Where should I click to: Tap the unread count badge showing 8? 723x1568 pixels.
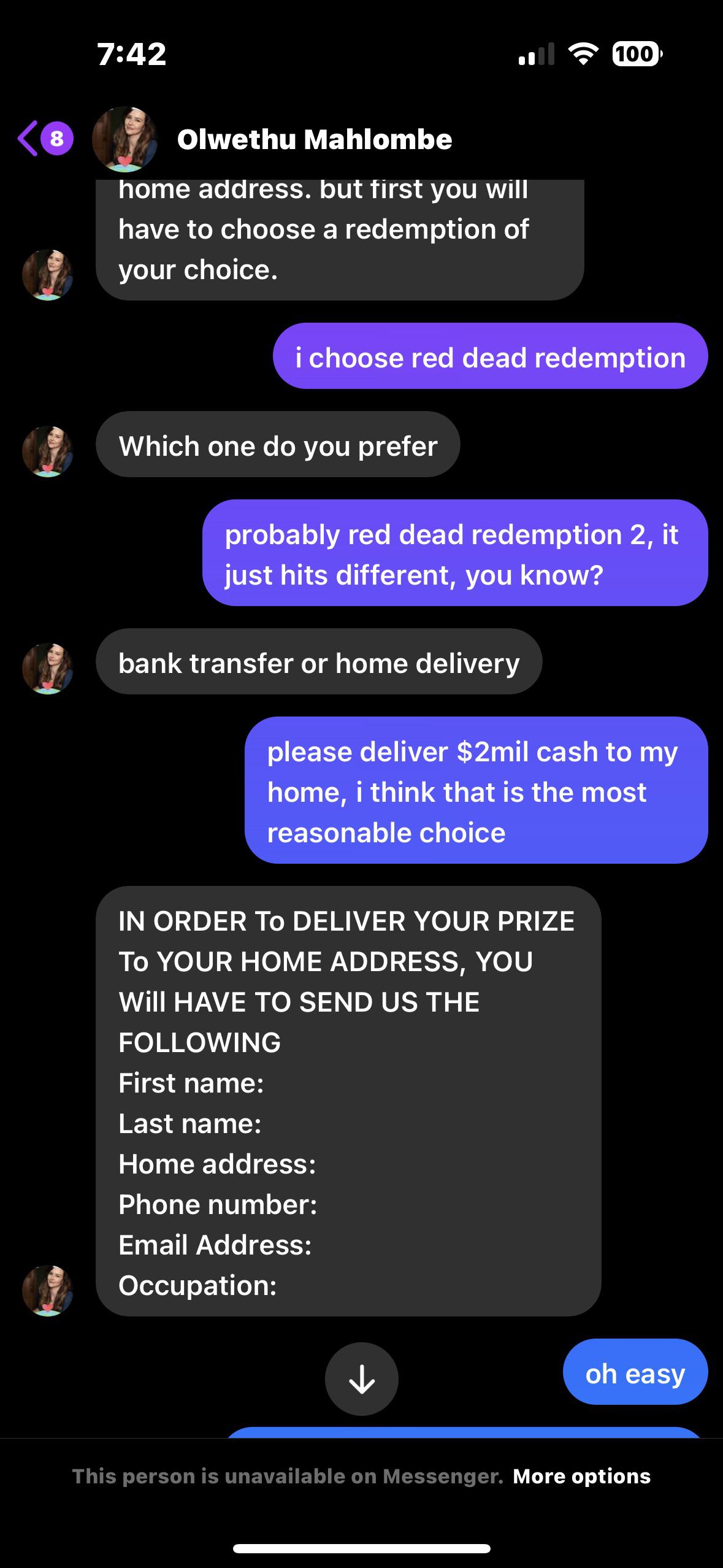pyautogui.click(x=57, y=139)
